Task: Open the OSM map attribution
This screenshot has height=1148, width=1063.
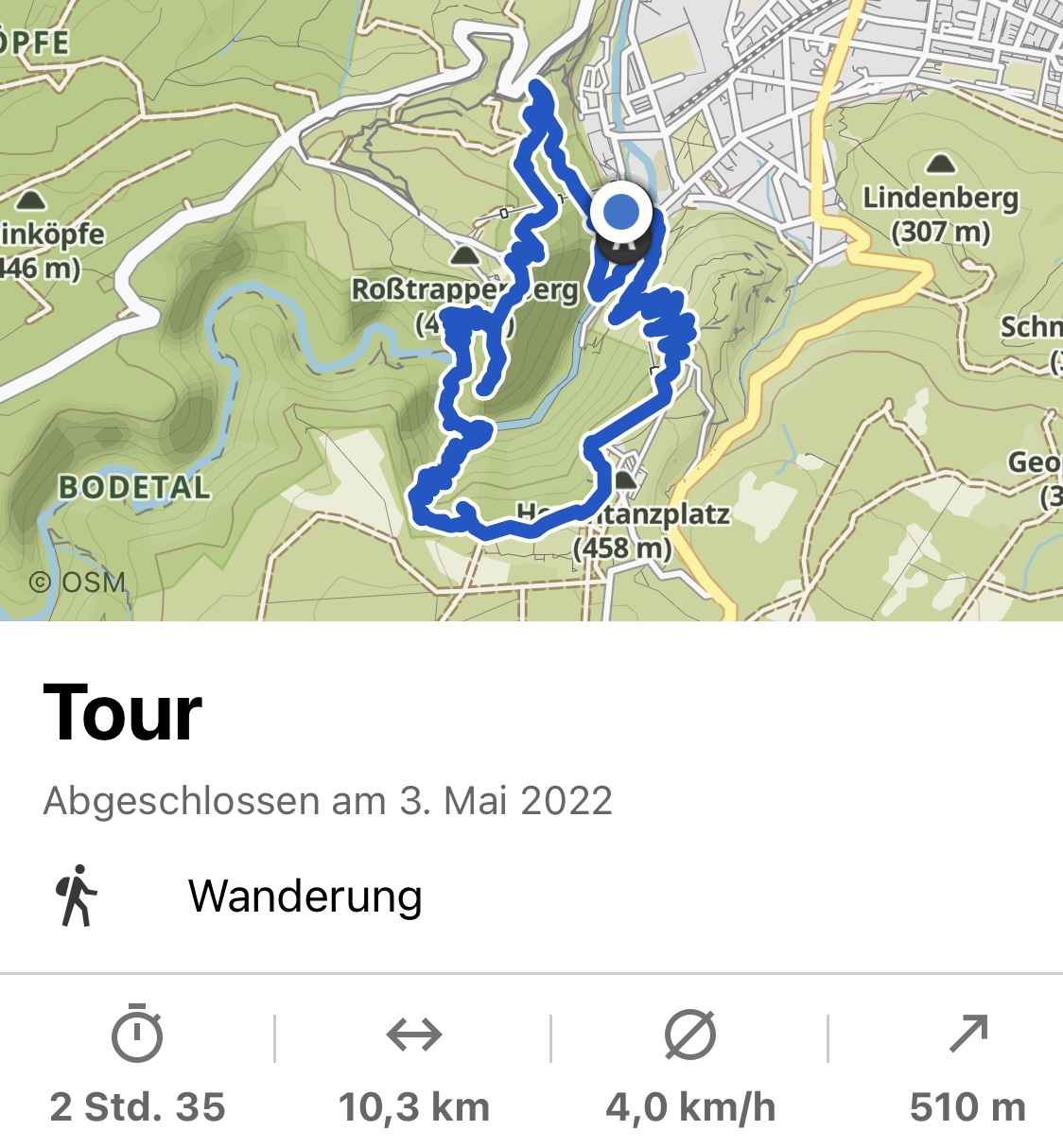Action: pyautogui.click(x=78, y=582)
